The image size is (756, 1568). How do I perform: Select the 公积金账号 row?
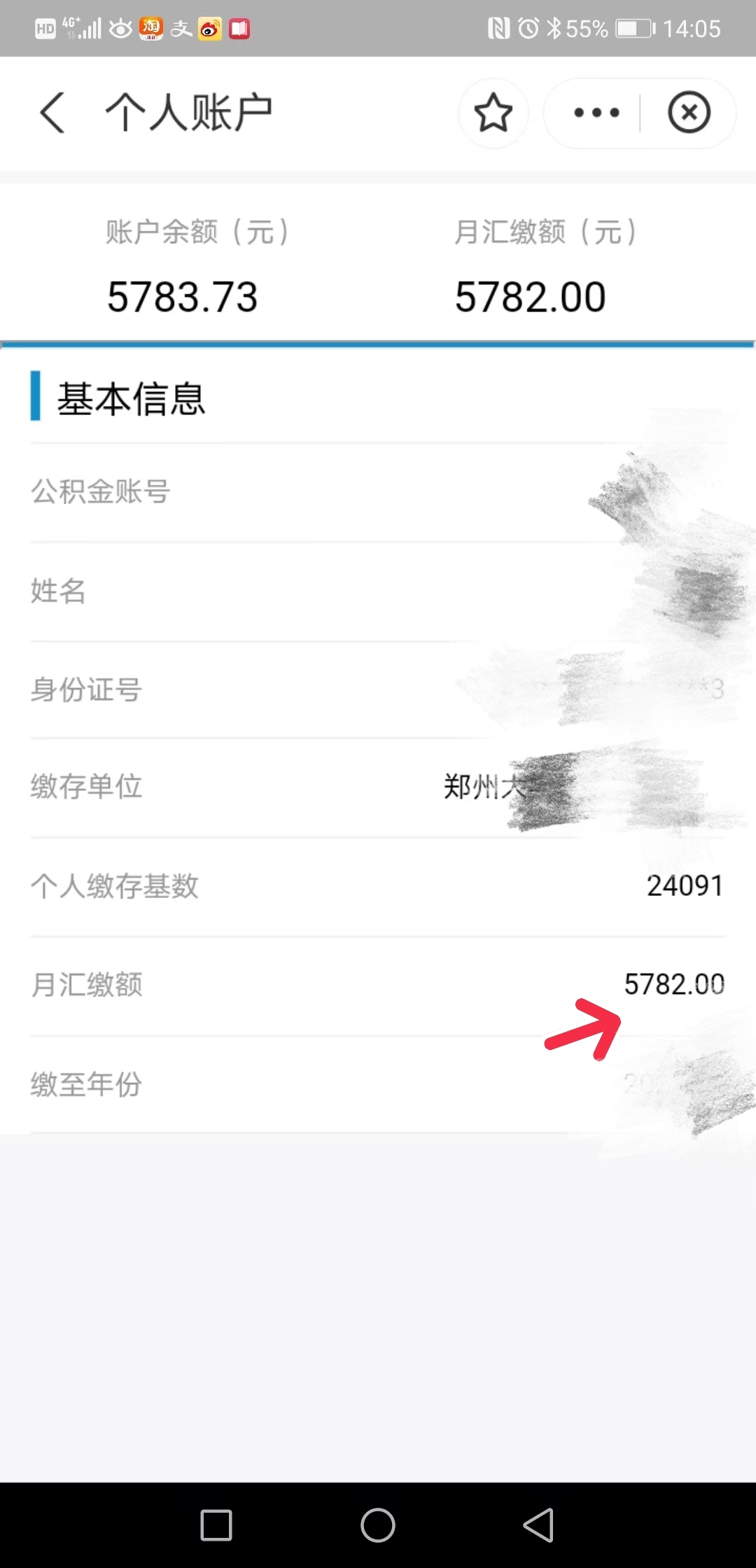click(x=100, y=491)
